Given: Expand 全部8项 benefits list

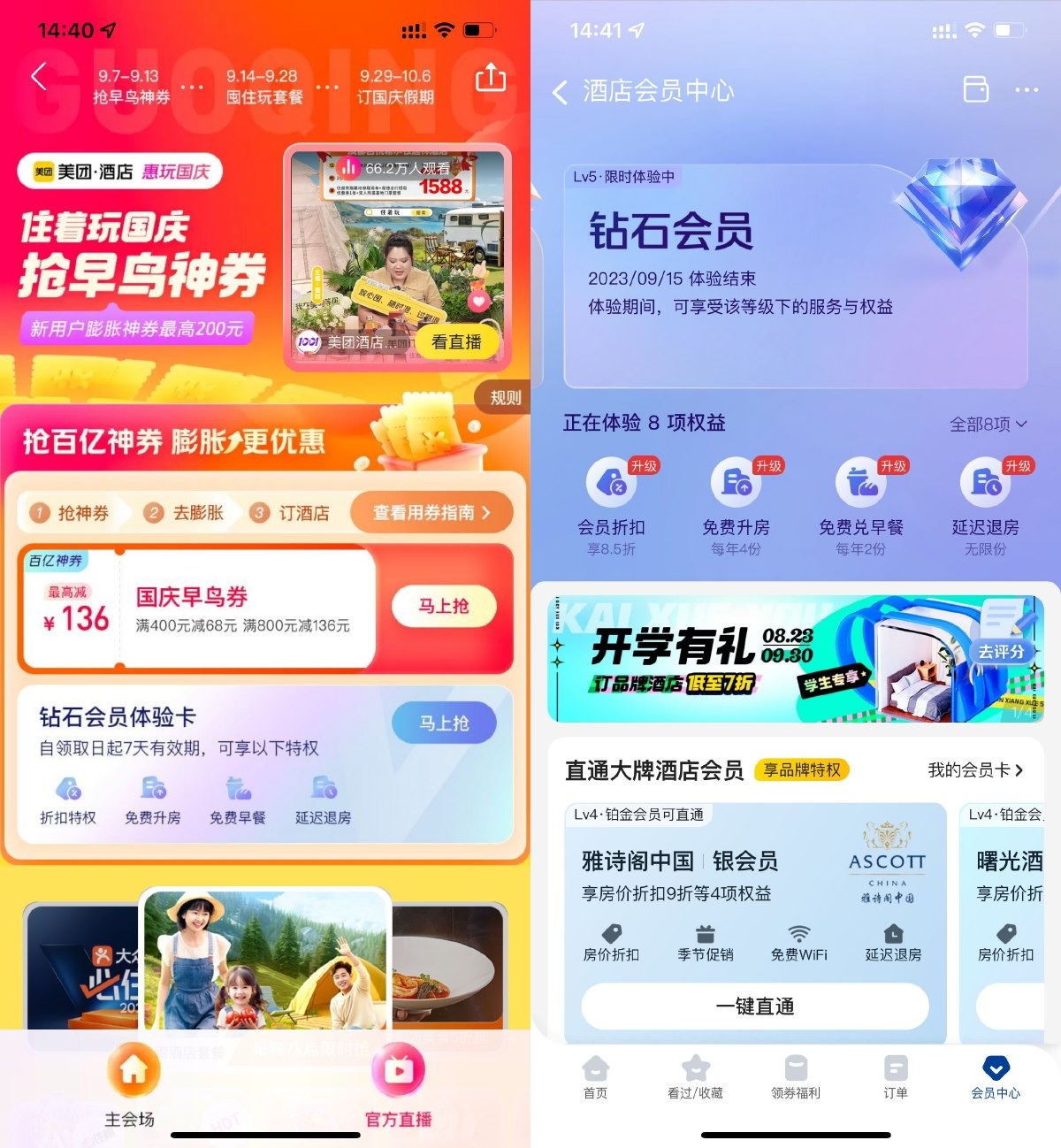Looking at the screenshot, I should click(988, 425).
